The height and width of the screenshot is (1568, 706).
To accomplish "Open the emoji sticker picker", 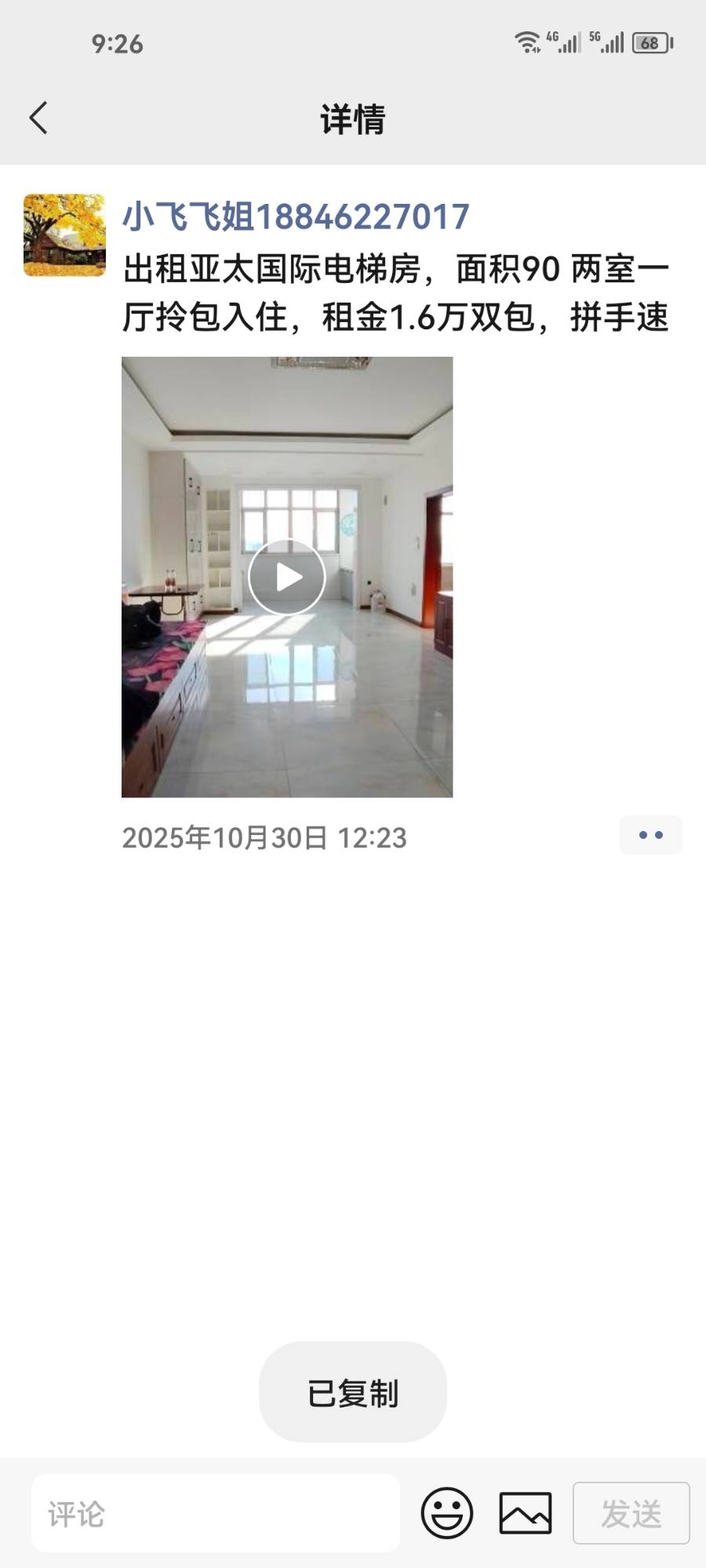I will click(x=447, y=1513).
